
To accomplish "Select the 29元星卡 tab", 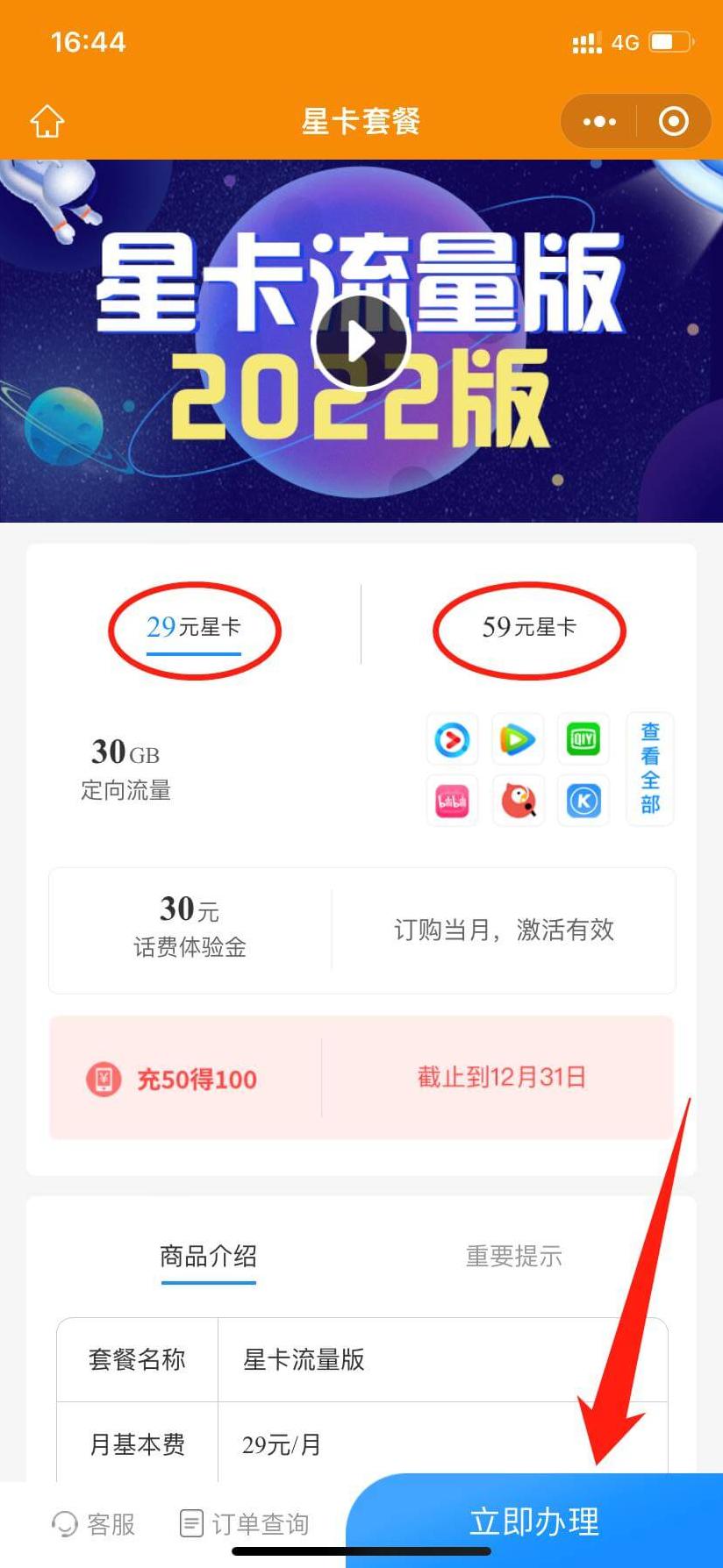I will (x=193, y=628).
